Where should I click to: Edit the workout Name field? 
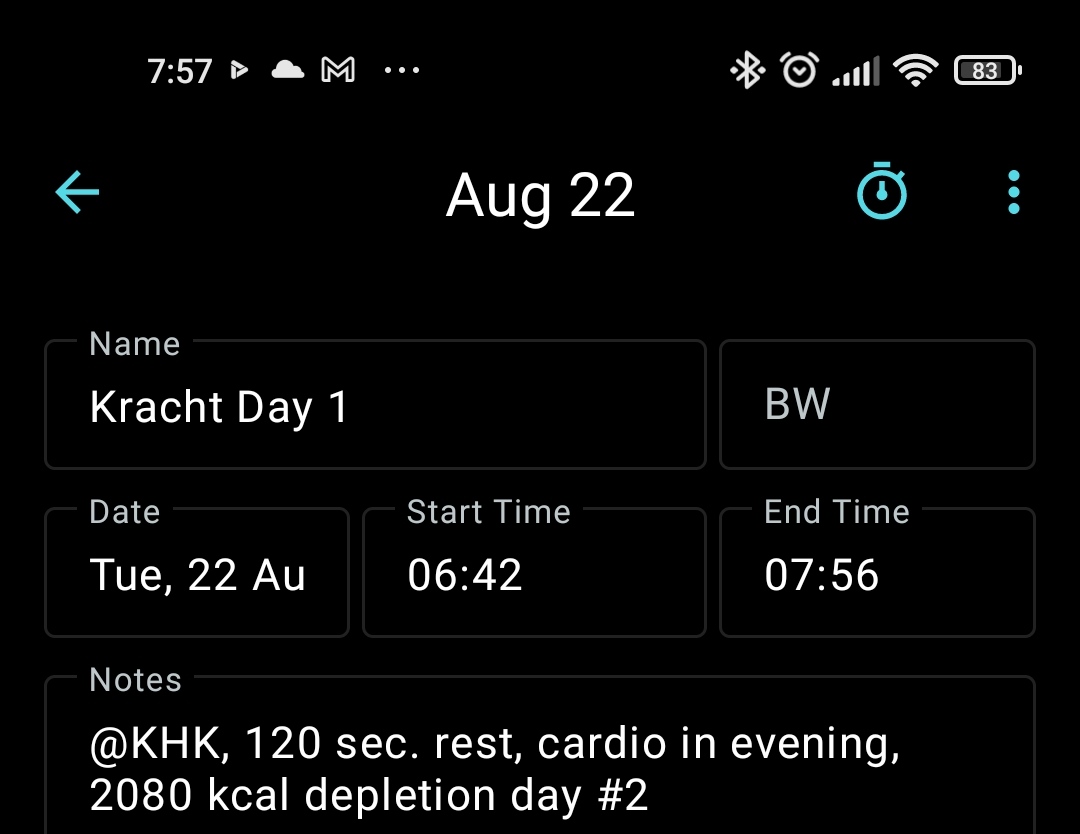pos(375,407)
